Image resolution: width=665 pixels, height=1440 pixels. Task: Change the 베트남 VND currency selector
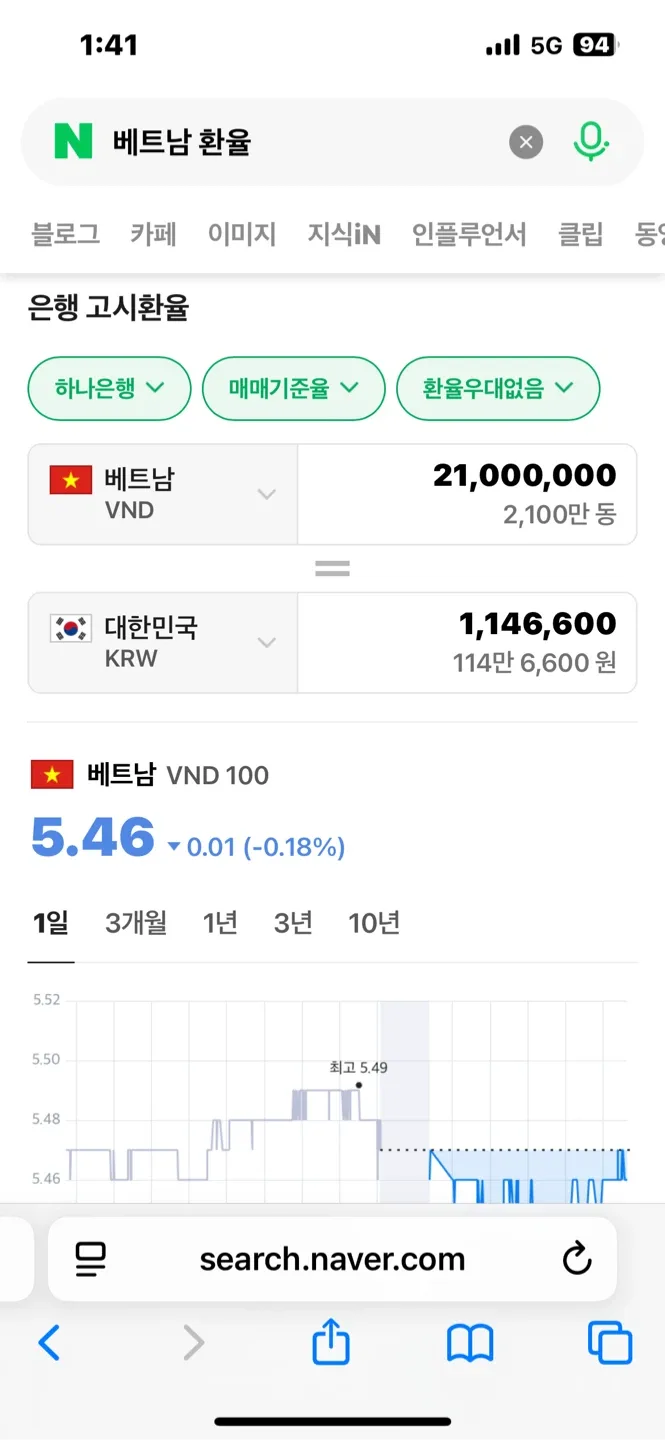click(163, 494)
